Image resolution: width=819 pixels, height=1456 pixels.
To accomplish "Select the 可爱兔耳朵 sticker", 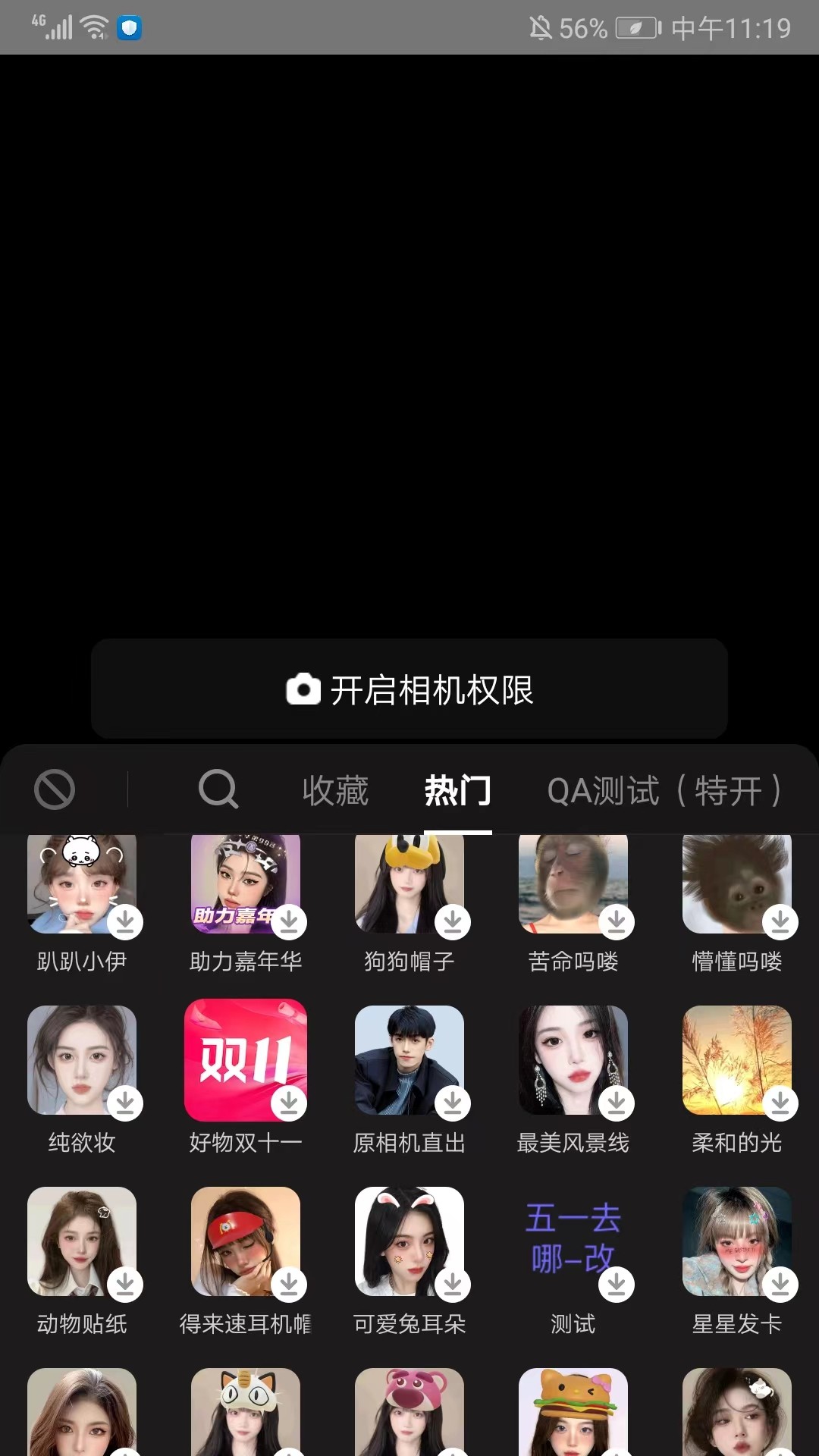I will (409, 1244).
